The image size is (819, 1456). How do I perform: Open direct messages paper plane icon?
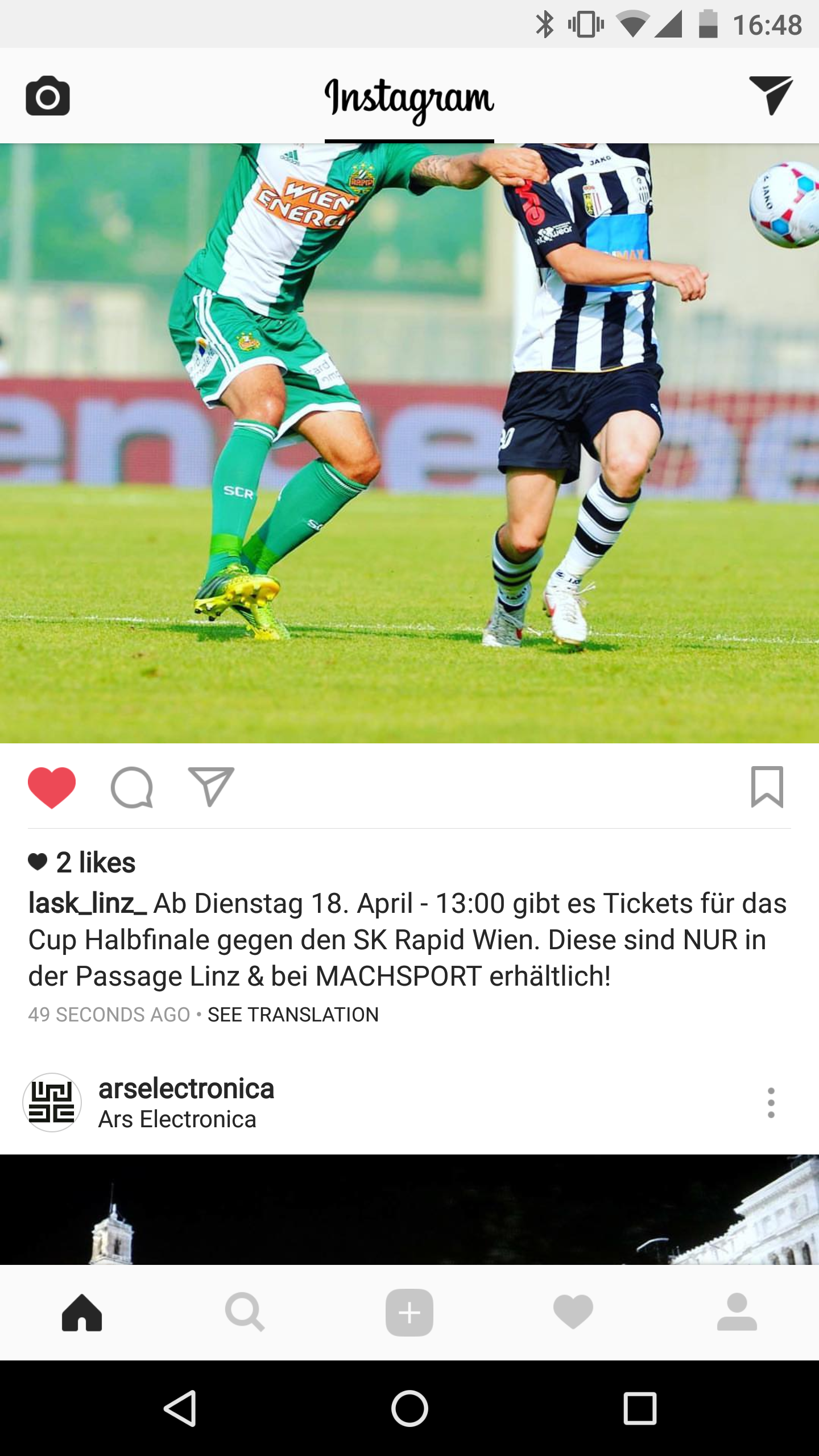point(771,95)
